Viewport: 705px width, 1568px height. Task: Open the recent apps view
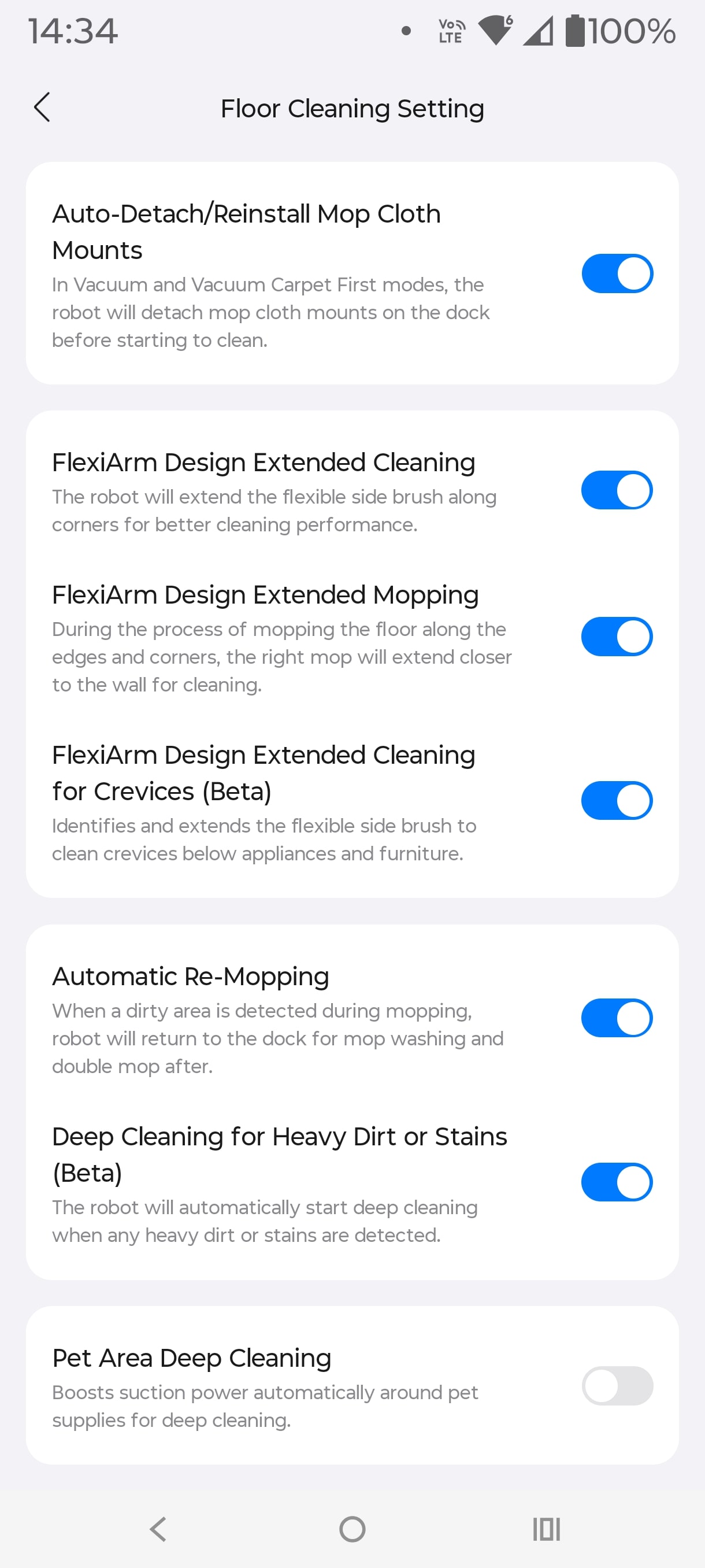coord(546,1529)
